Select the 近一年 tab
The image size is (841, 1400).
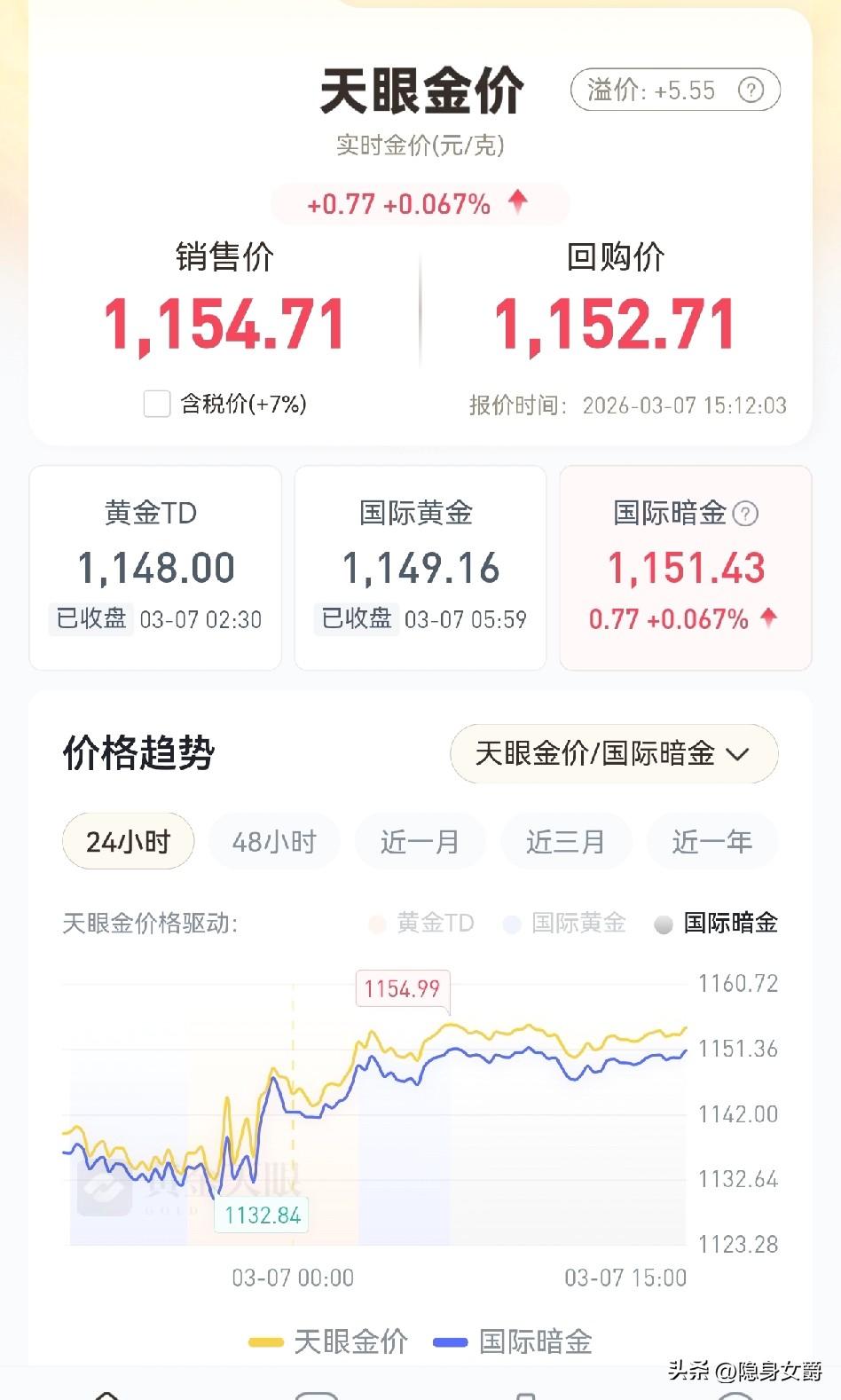711,841
